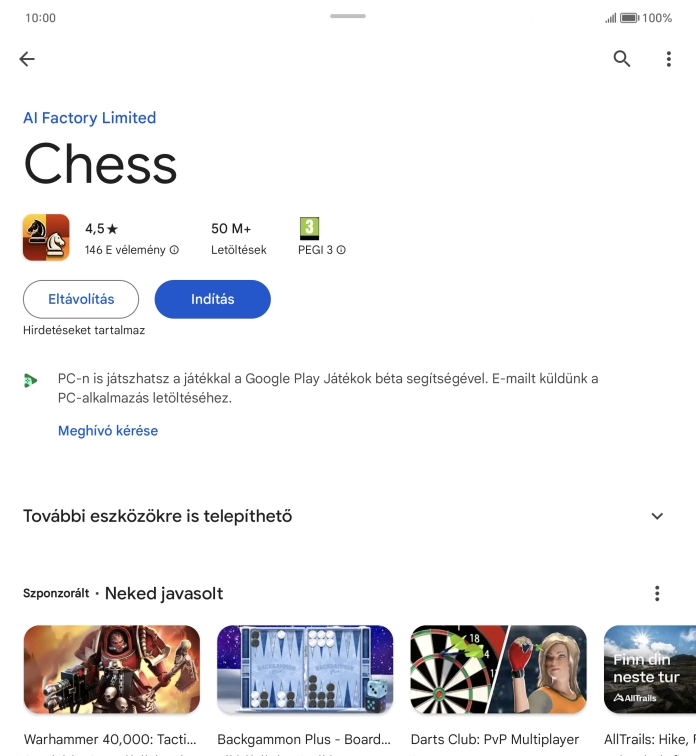Tap Eltávolítás to uninstall Chess
The width and height of the screenshot is (696, 756).
tap(81, 299)
